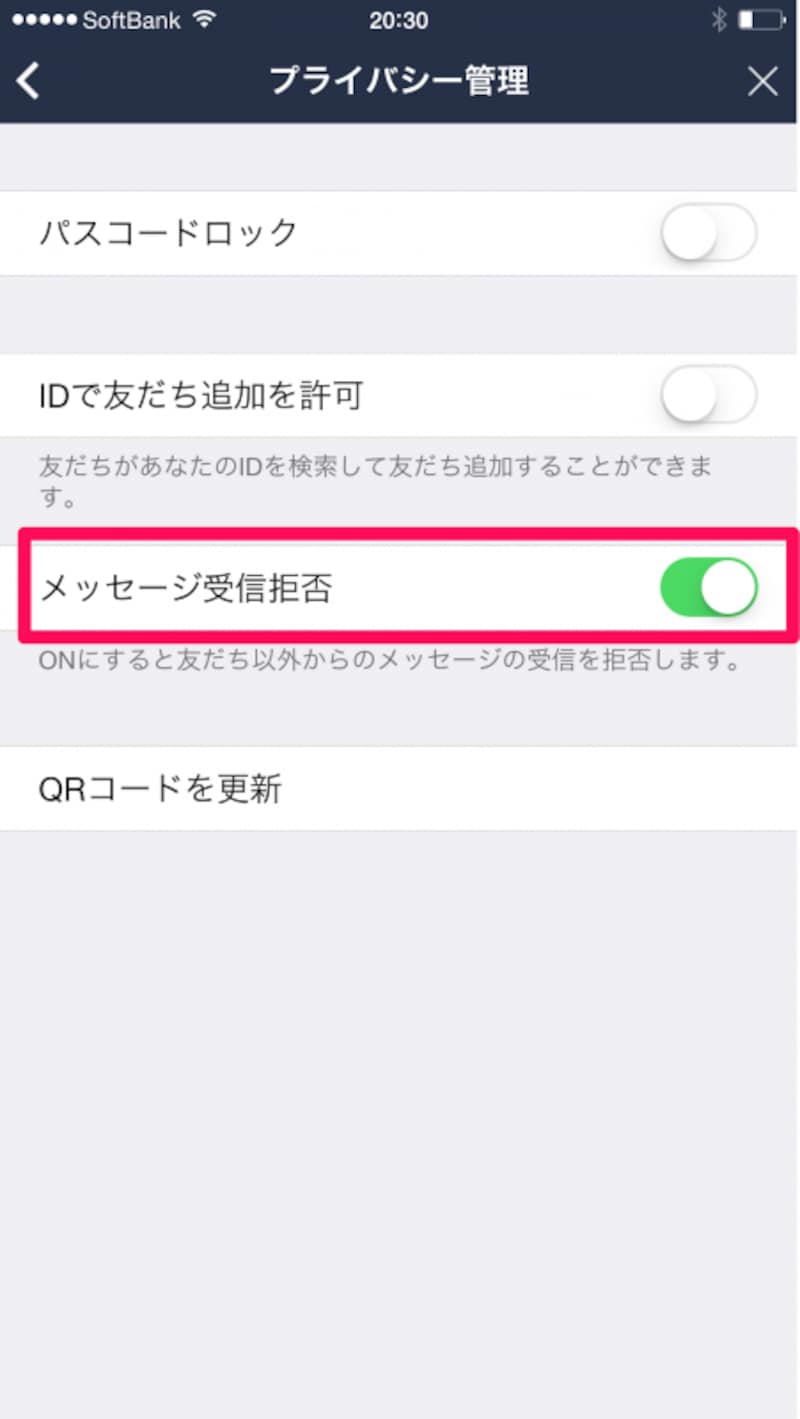Enable パスコードロック toggle
This screenshot has width=800, height=1419.
click(710, 233)
